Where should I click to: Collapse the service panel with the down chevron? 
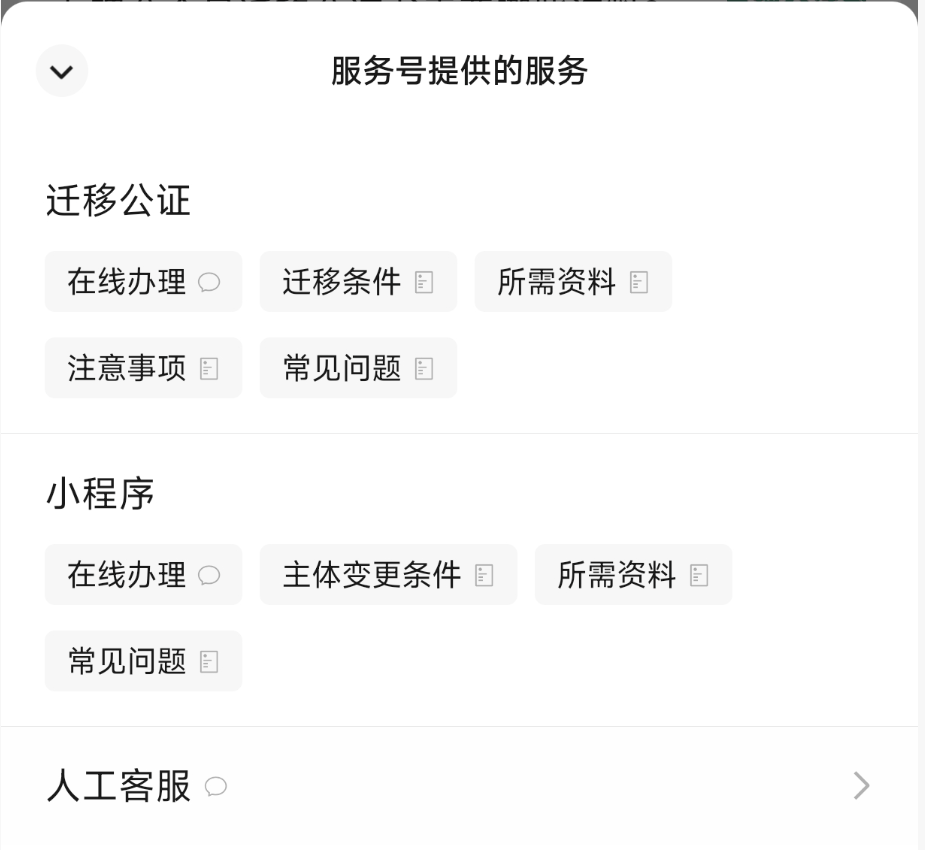(62, 72)
